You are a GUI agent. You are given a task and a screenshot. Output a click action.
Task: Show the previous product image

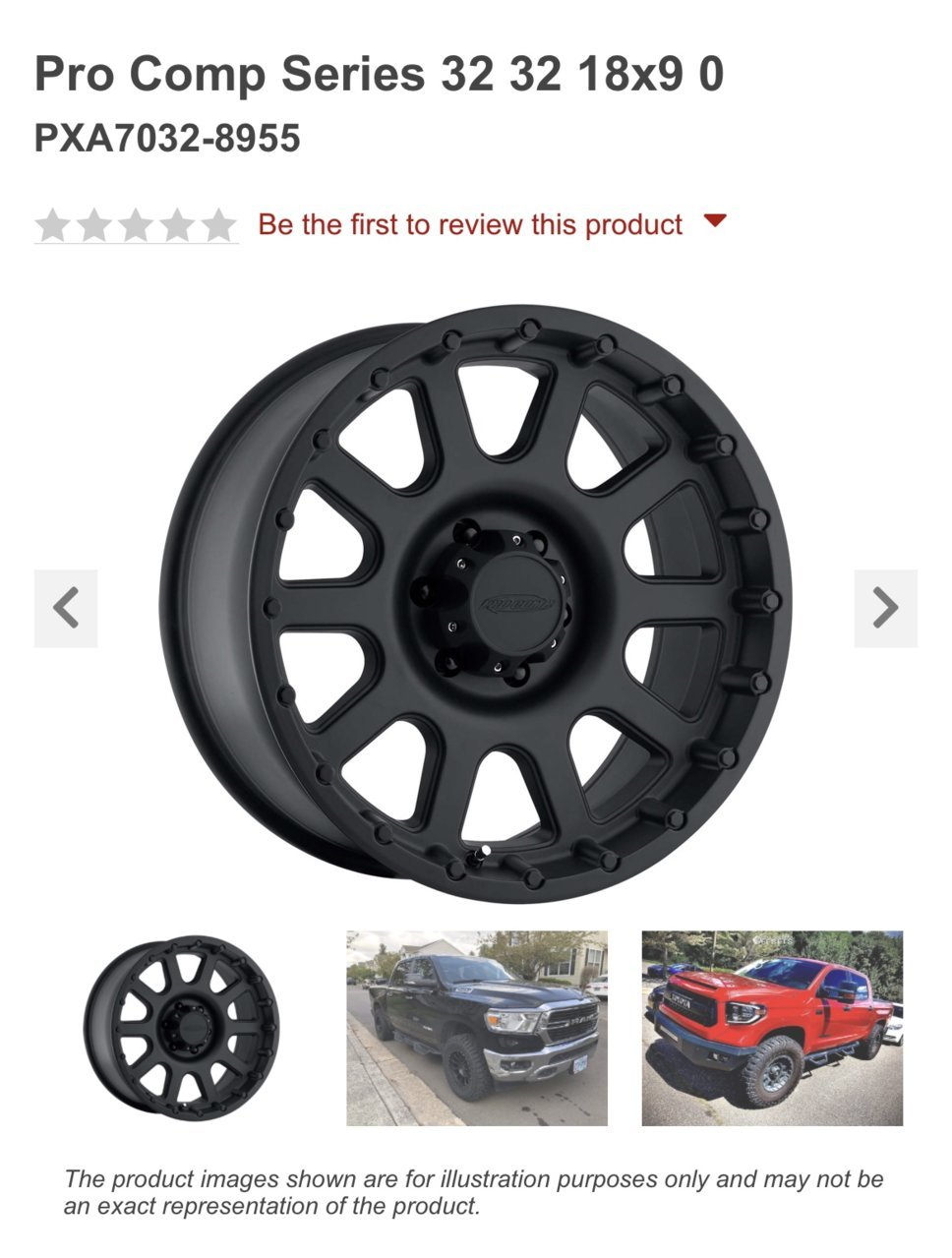coord(66,608)
